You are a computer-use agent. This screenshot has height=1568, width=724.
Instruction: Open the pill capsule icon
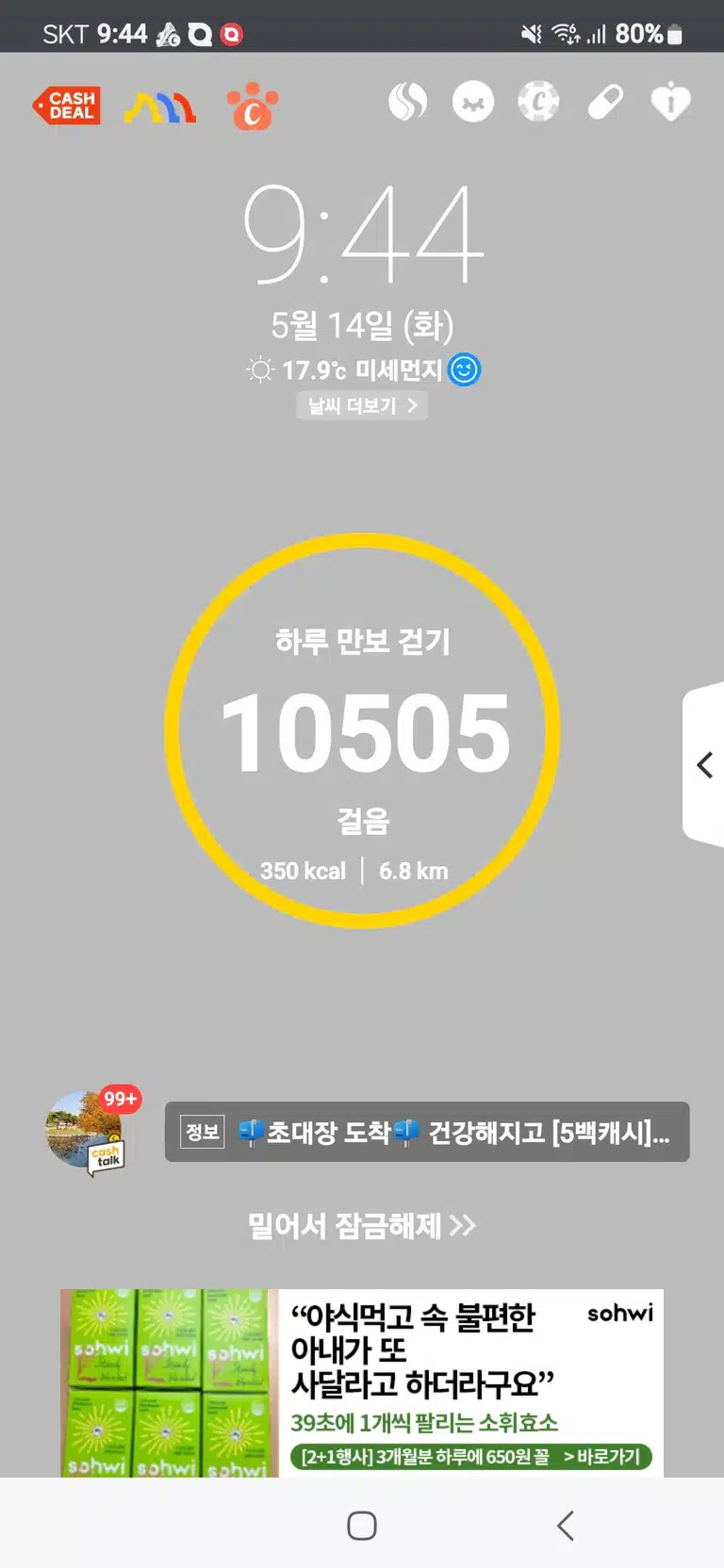click(x=604, y=102)
